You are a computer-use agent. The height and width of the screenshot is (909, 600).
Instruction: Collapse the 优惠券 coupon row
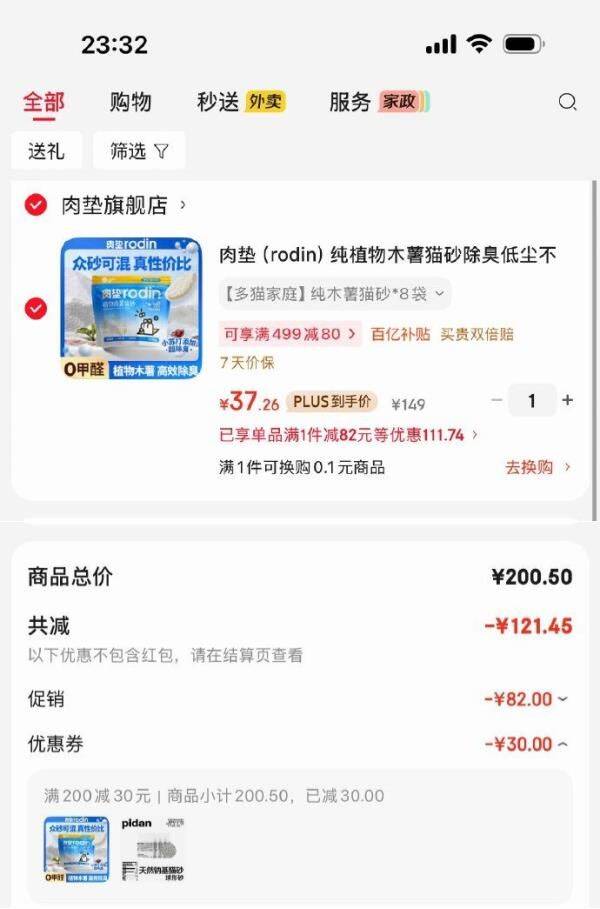click(x=526, y=744)
